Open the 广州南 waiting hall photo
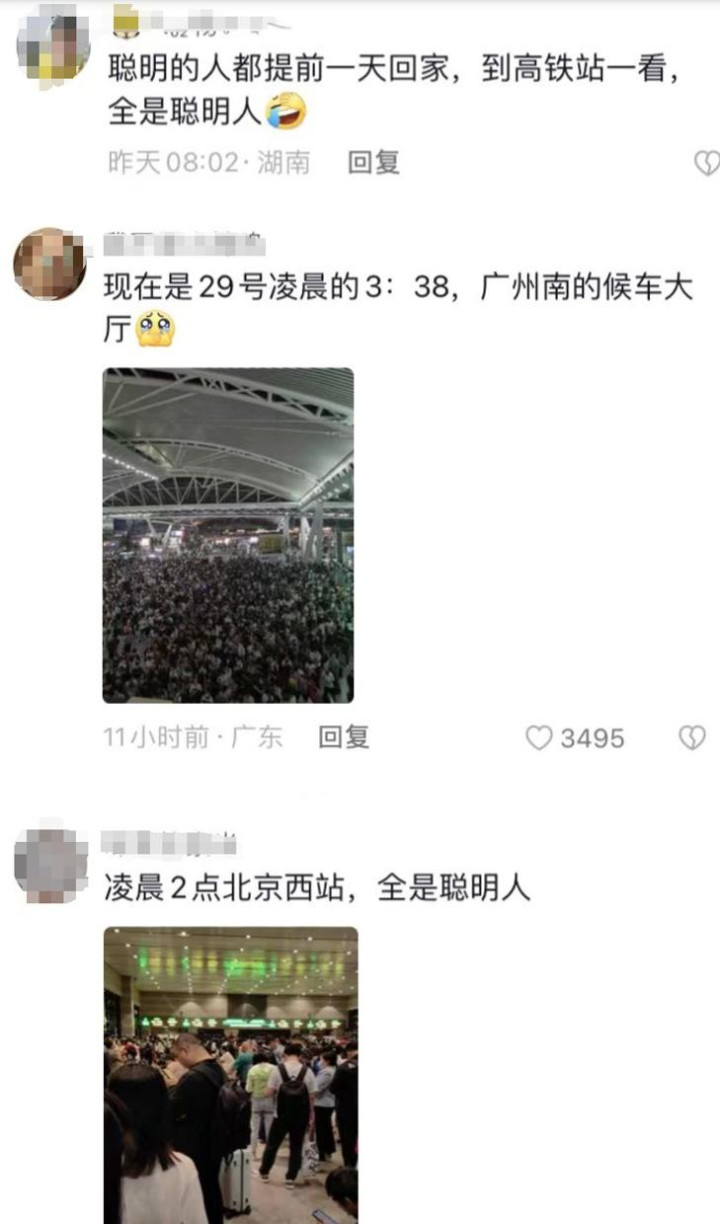The image size is (720, 1224). [228, 535]
